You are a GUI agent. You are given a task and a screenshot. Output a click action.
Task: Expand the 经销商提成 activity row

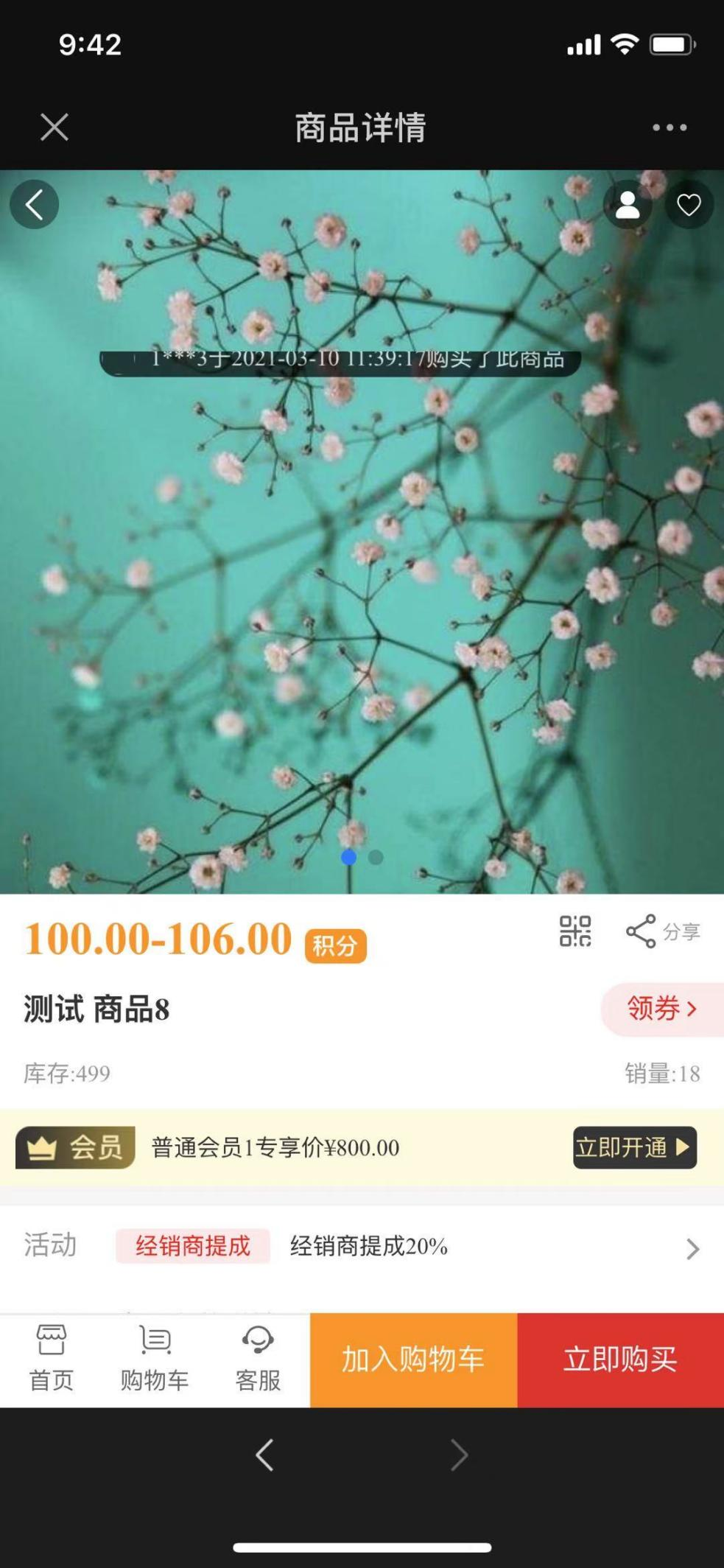(692, 1248)
